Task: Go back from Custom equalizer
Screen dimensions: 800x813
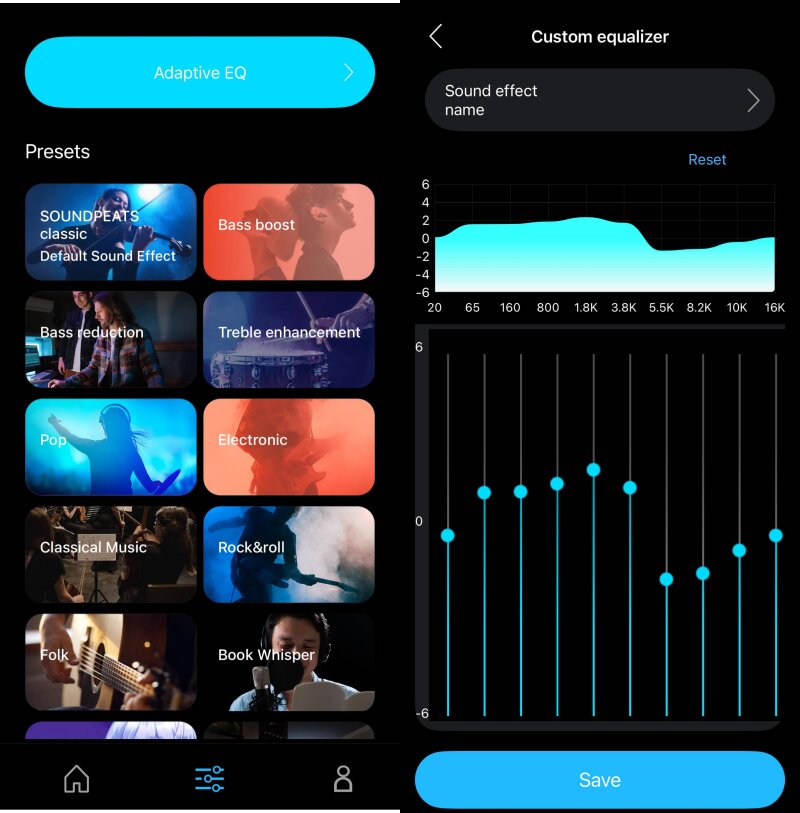Action: [436, 37]
